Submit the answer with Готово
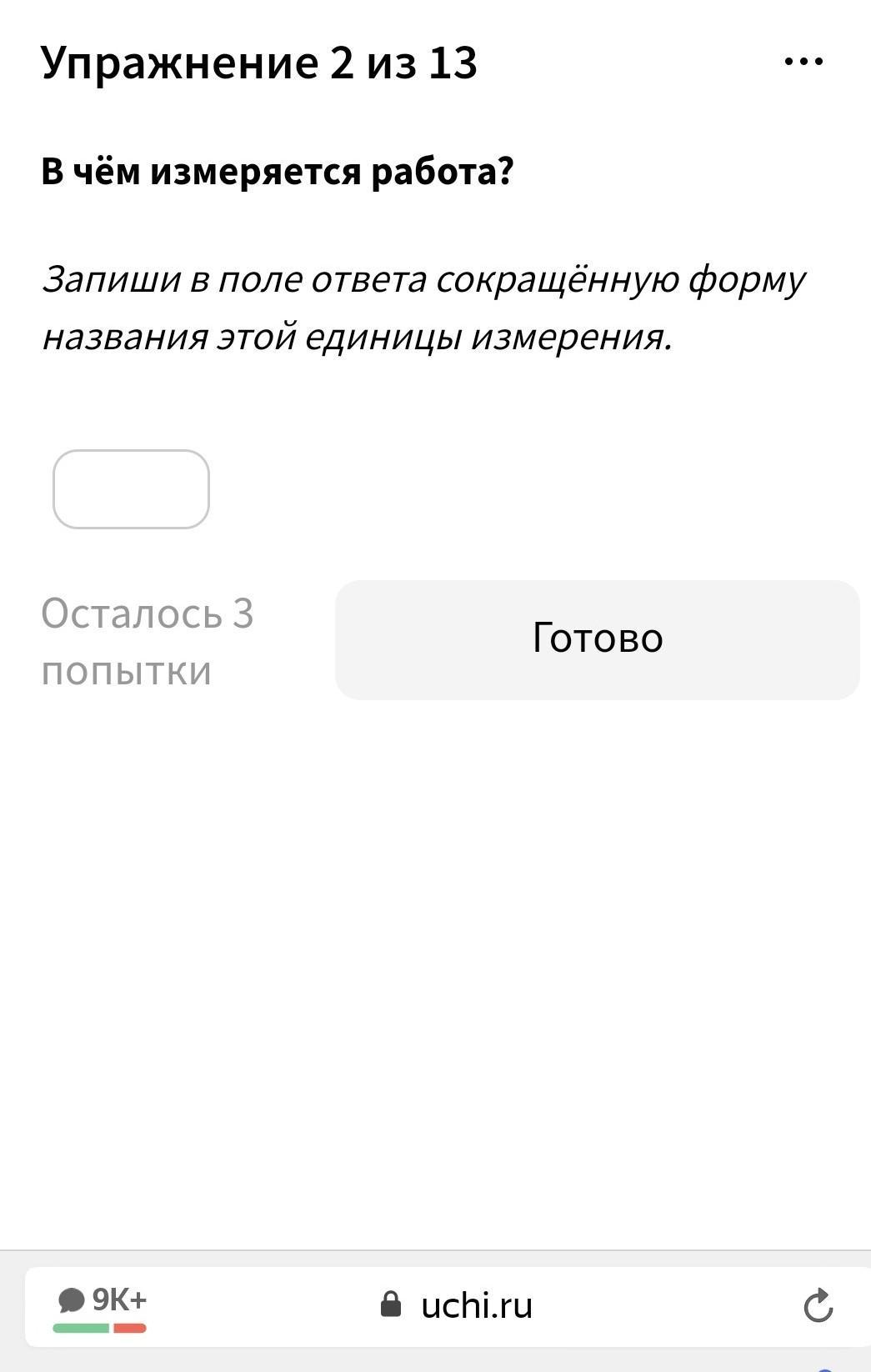The height and width of the screenshot is (1372, 871). tap(597, 639)
